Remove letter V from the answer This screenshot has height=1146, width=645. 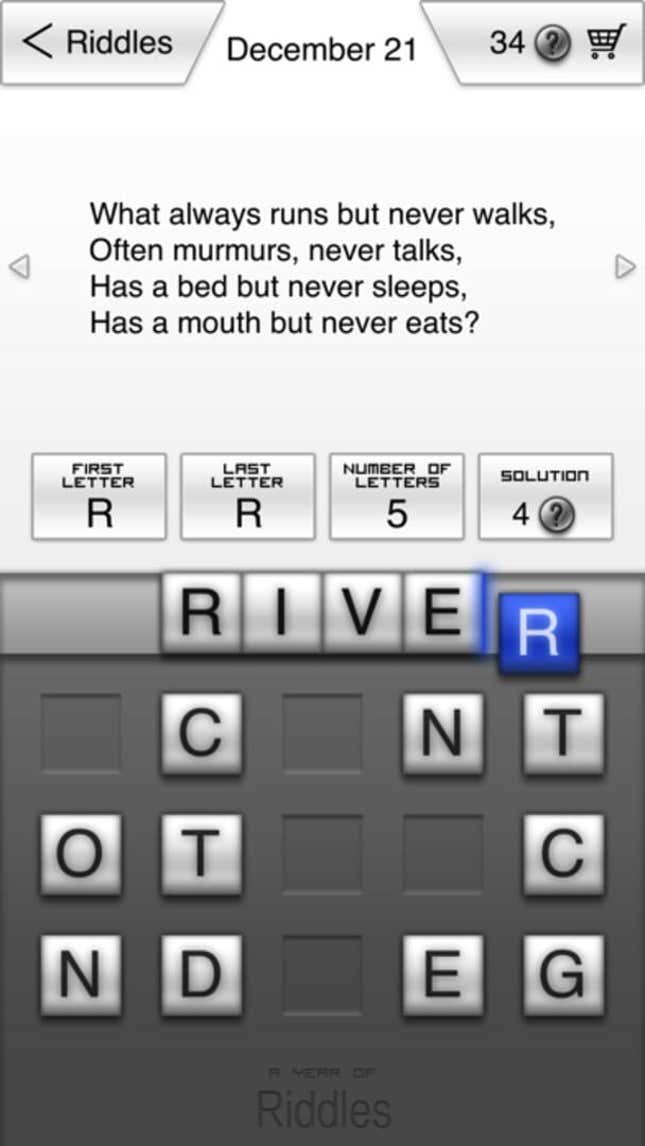(362, 613)
